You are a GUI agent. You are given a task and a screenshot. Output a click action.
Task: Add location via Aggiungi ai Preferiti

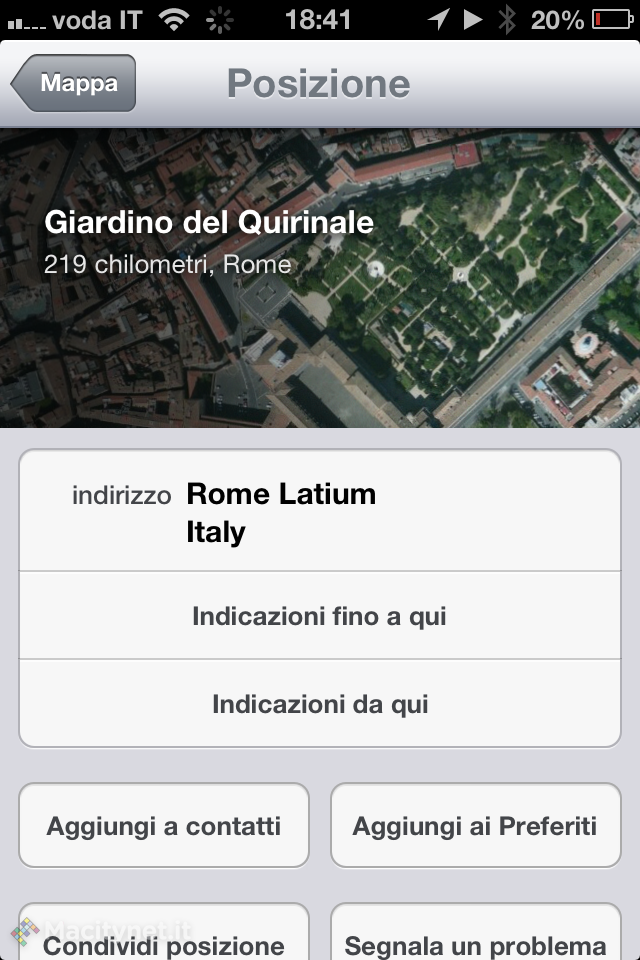475,826
